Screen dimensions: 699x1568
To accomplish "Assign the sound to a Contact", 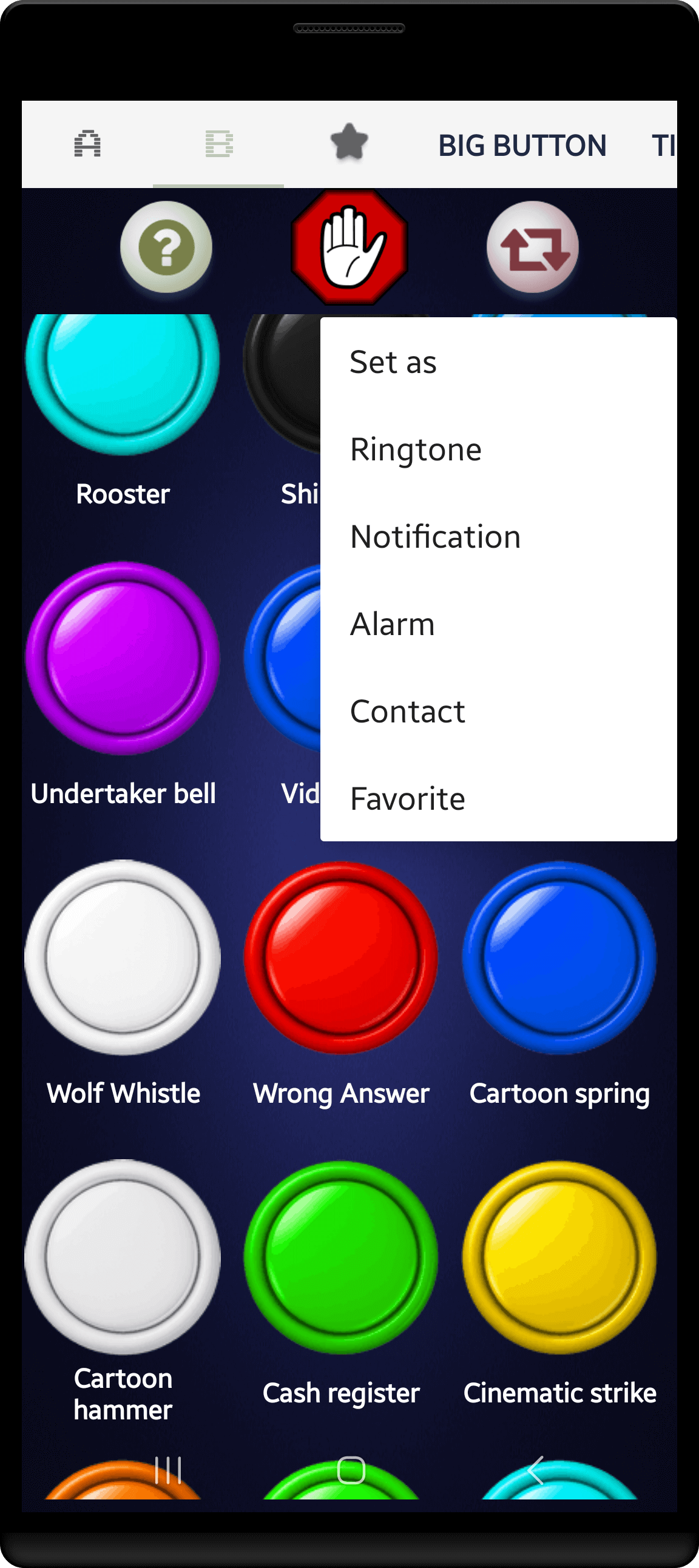I will point(407,711).
